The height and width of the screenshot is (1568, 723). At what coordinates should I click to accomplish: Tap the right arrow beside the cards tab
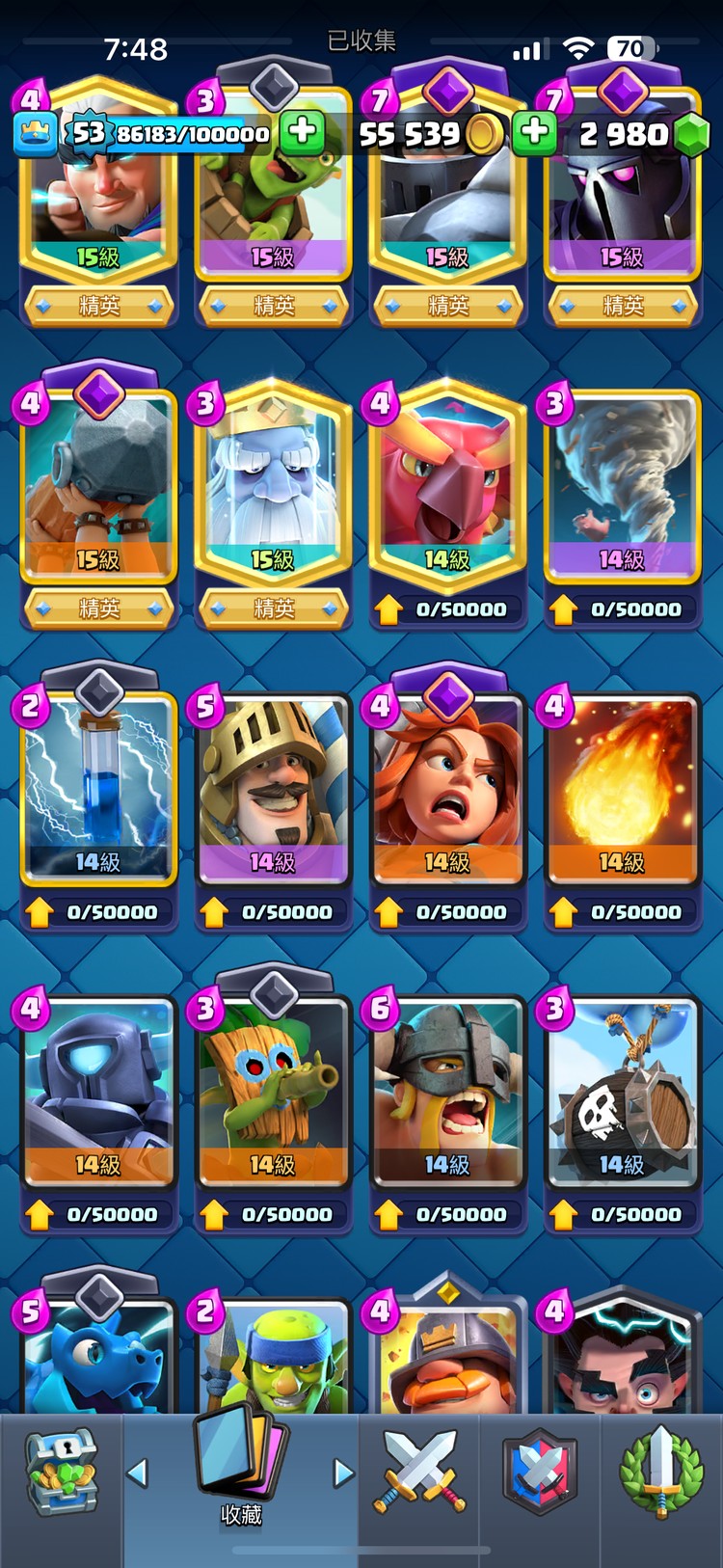(x=342, y=1473)
